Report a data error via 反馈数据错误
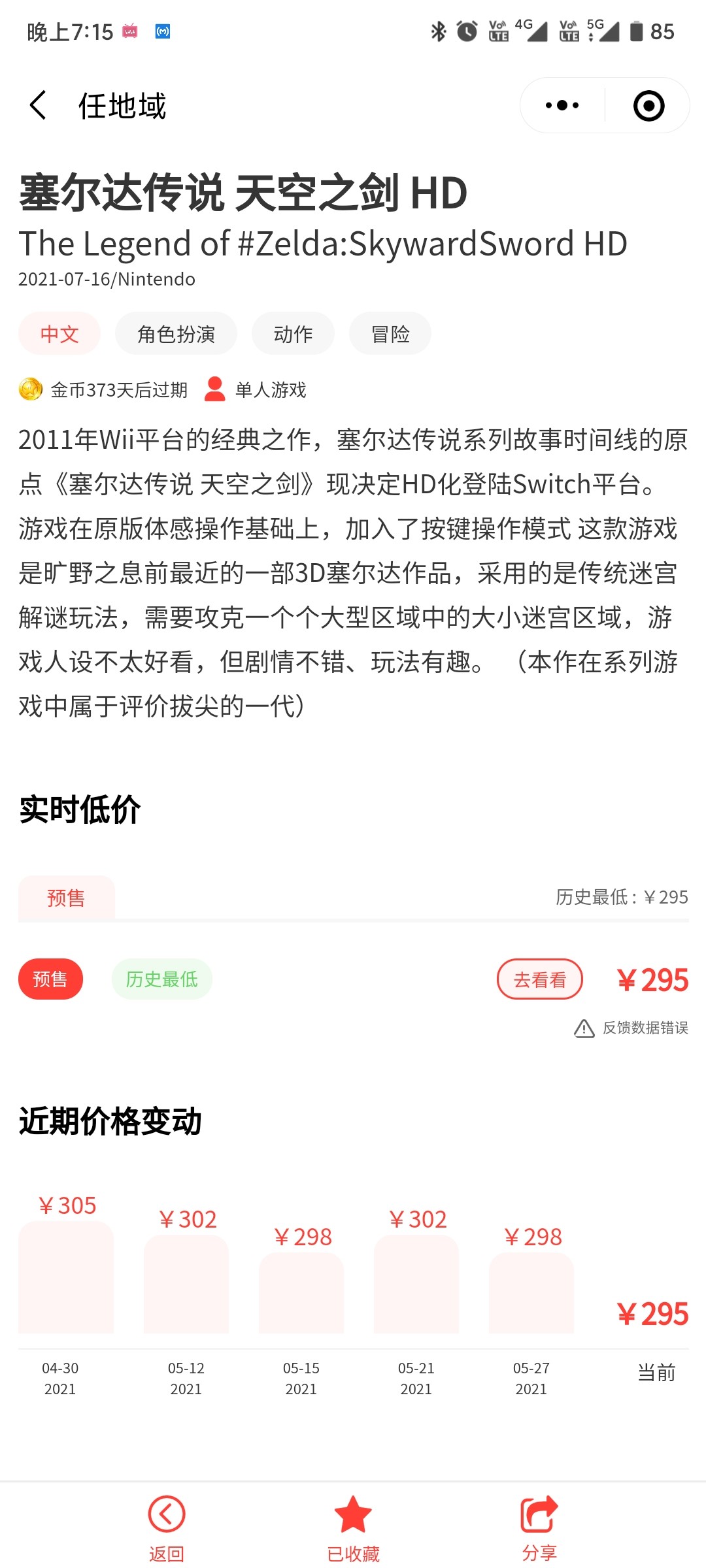Viewport: 706px width, 1568px height. (631, 1028)
